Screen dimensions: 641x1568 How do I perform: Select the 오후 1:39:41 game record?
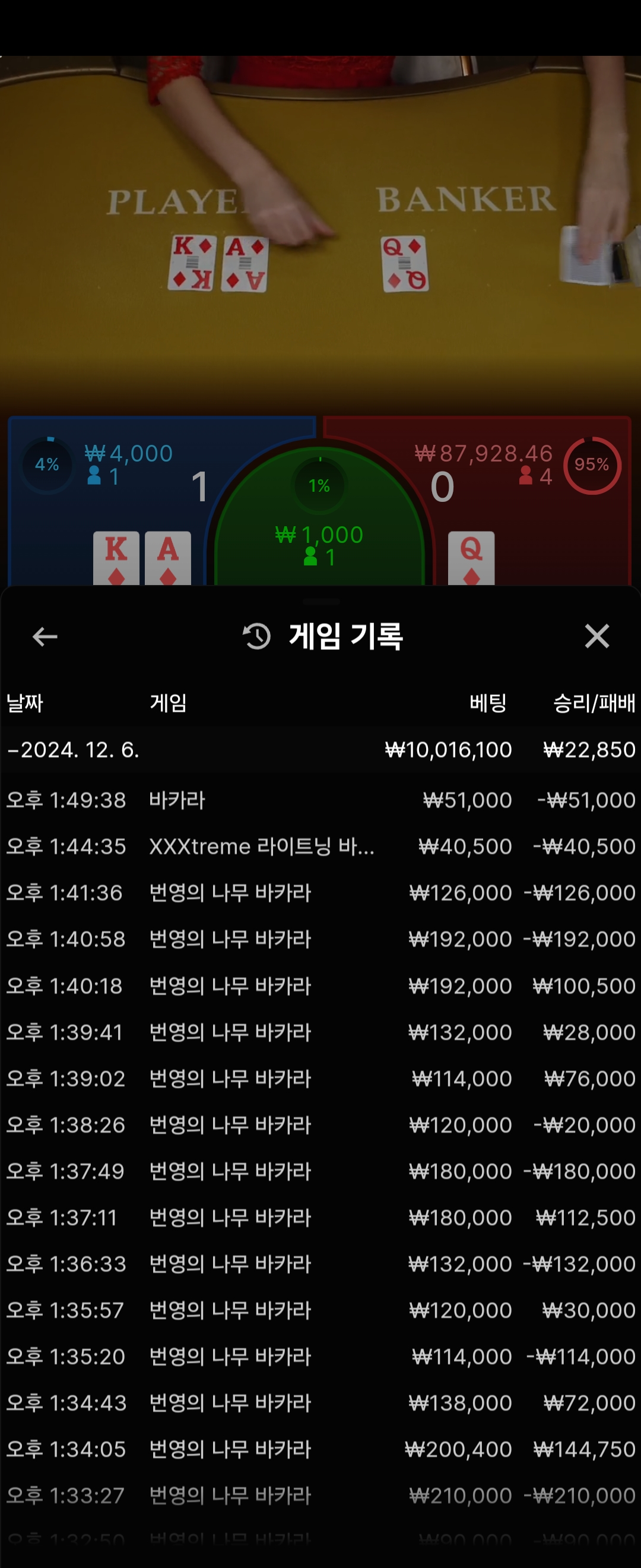pos(320,1032)
